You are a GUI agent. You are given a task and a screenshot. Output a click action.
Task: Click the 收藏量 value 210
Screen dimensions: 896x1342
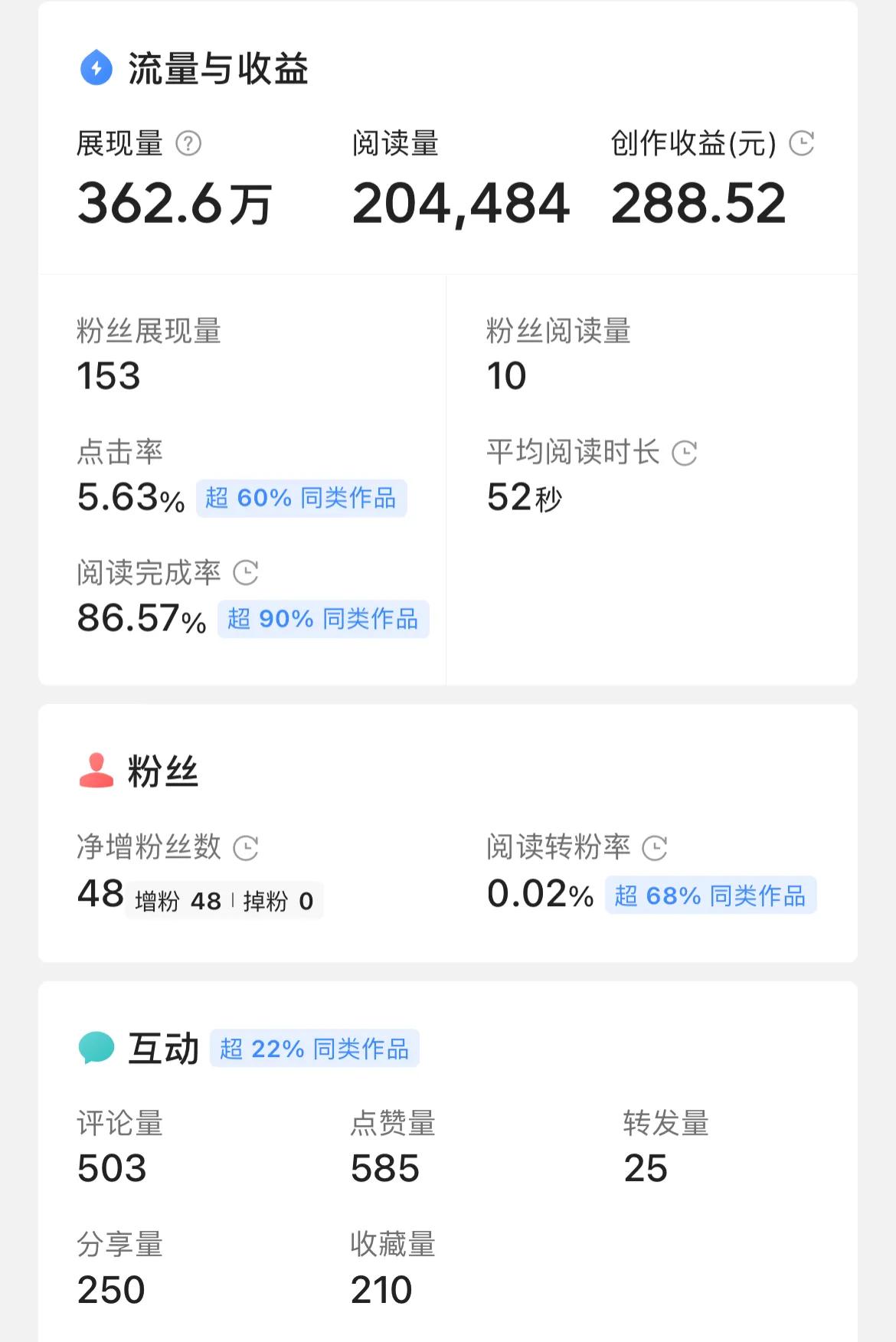point(381,1288)
